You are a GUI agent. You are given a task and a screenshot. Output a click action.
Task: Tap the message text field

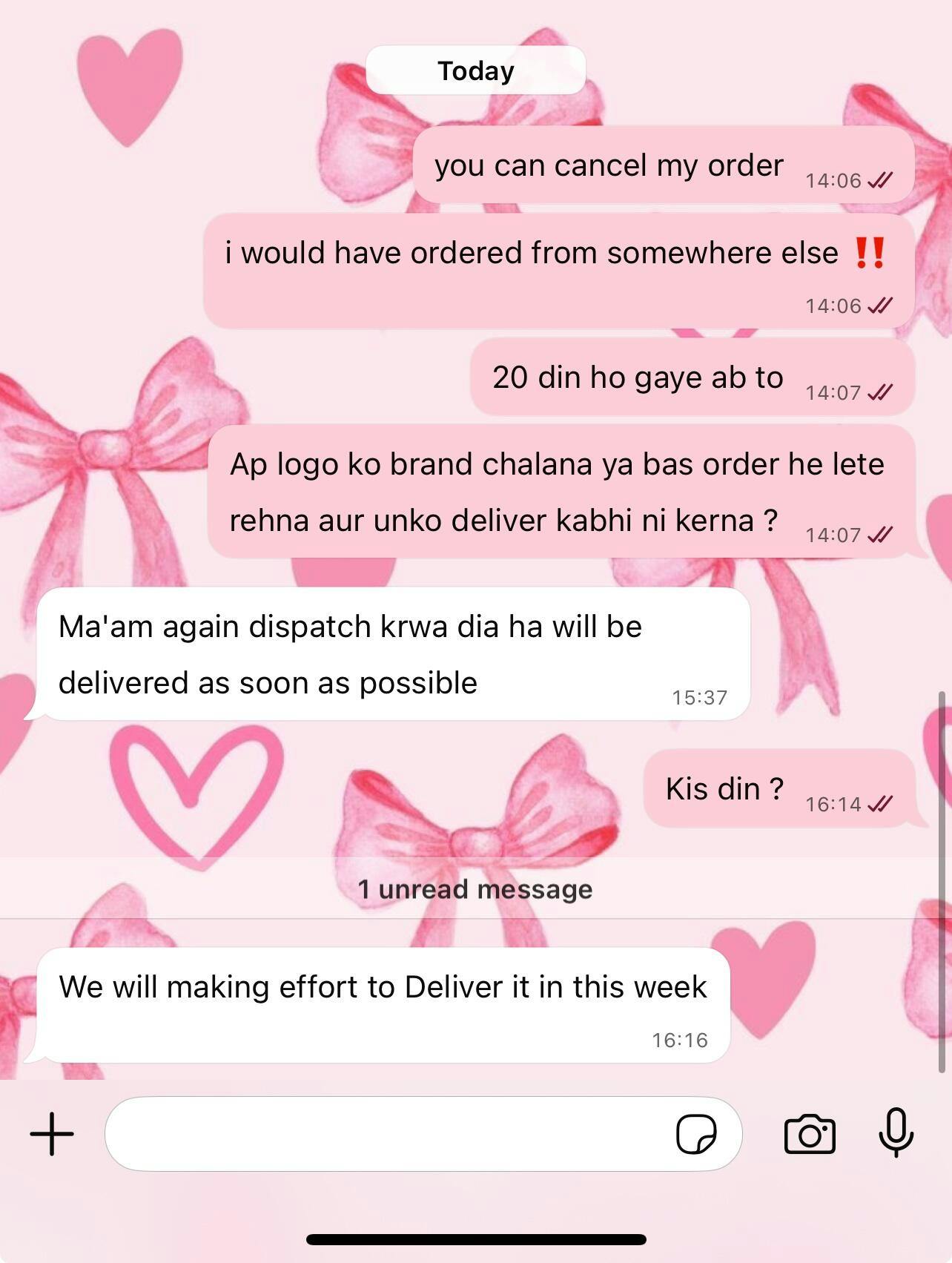coord(386,1134)
